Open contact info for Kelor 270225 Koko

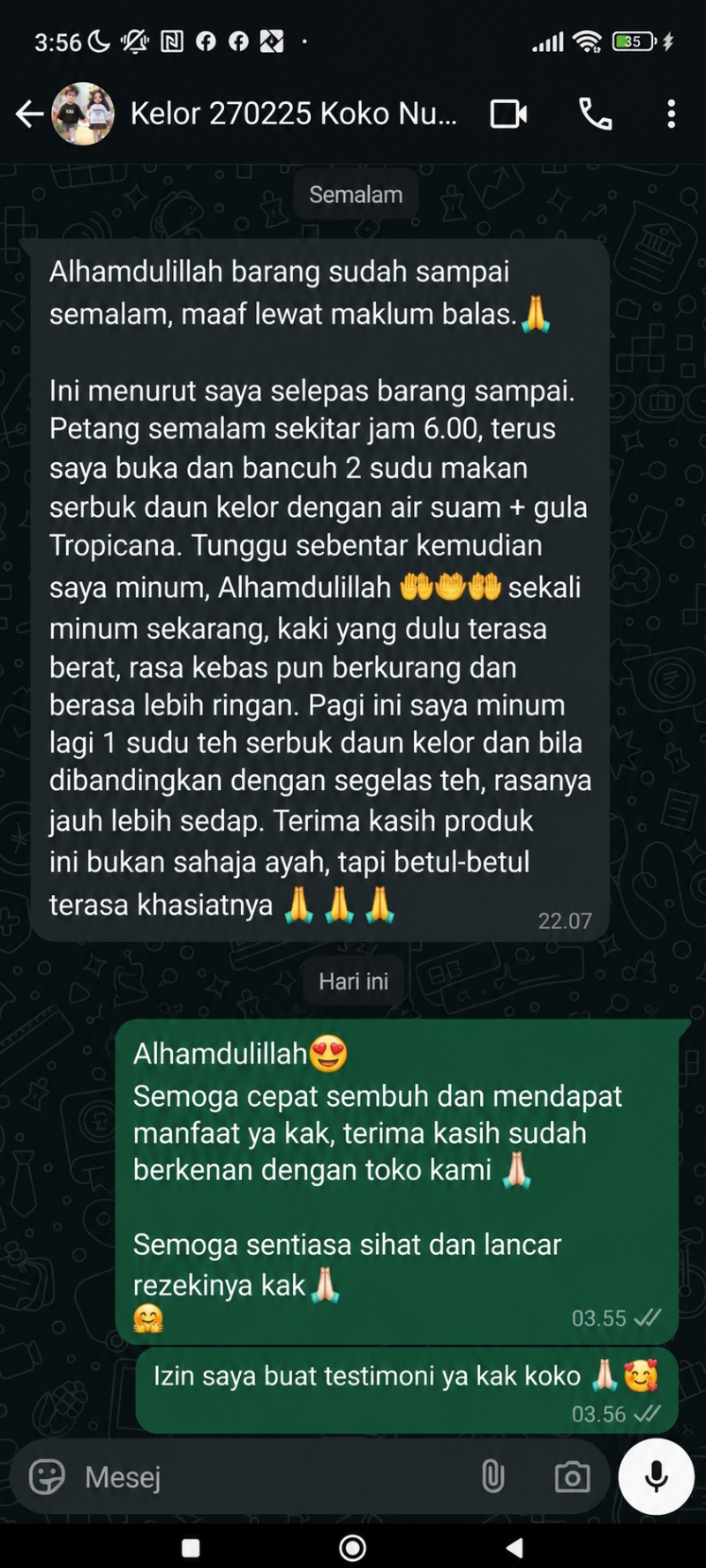(294, 114)
